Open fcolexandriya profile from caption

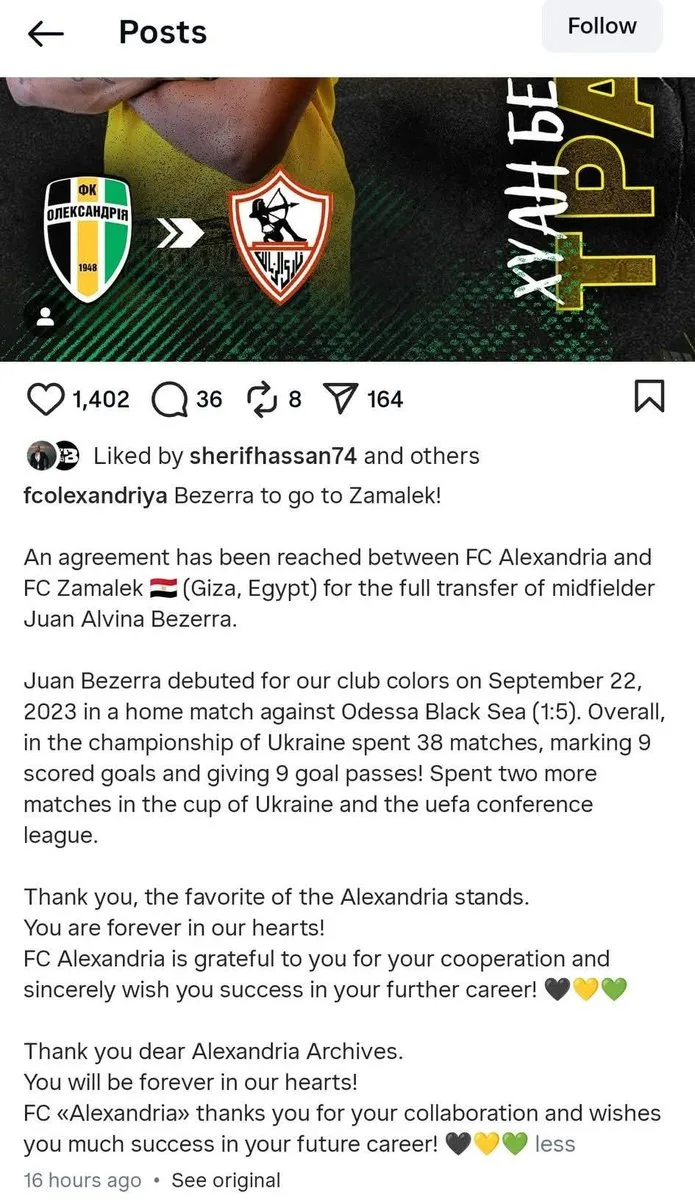coord(96,496)
